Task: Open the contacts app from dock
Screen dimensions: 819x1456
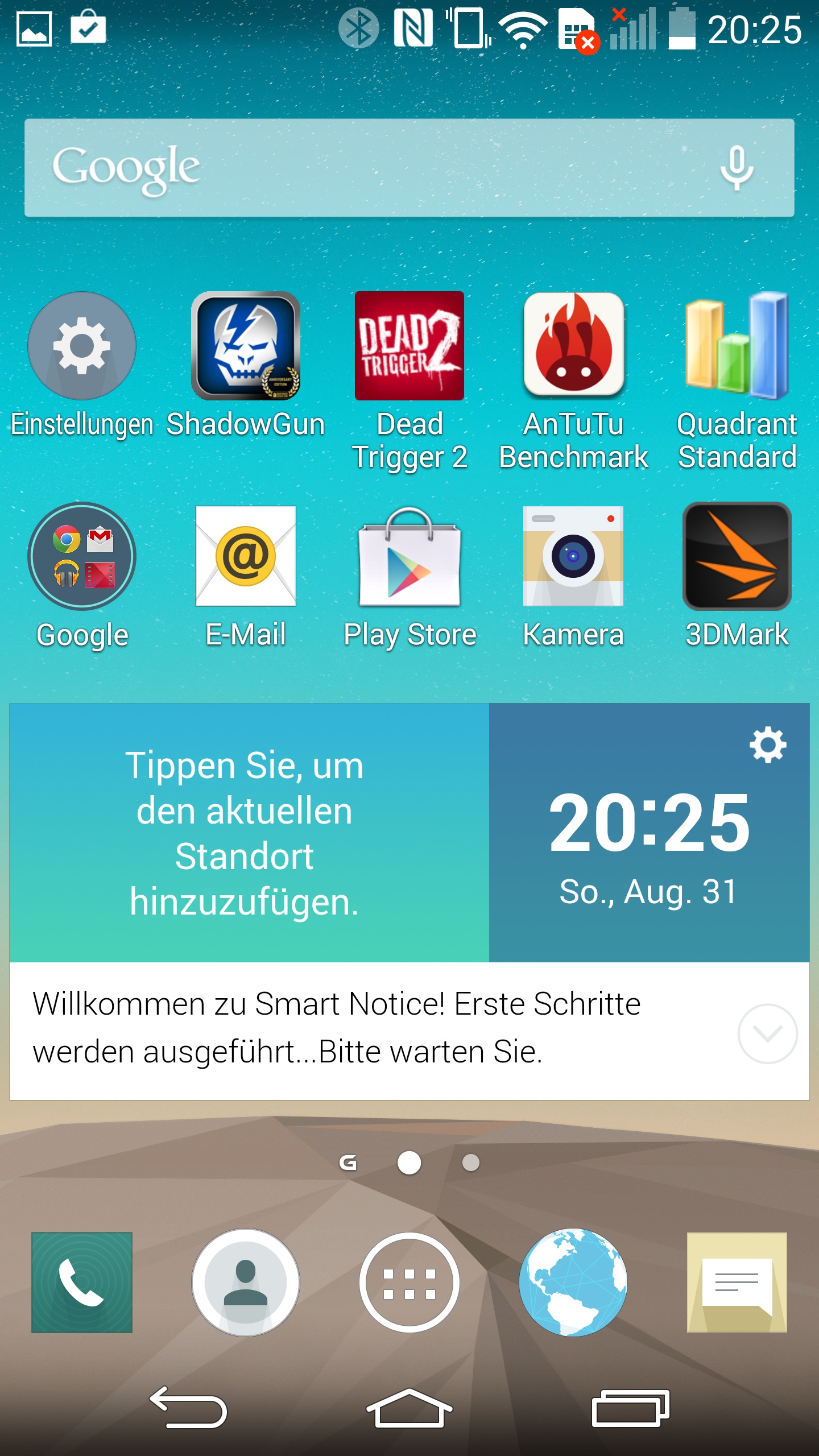Action: (246, 1282)
